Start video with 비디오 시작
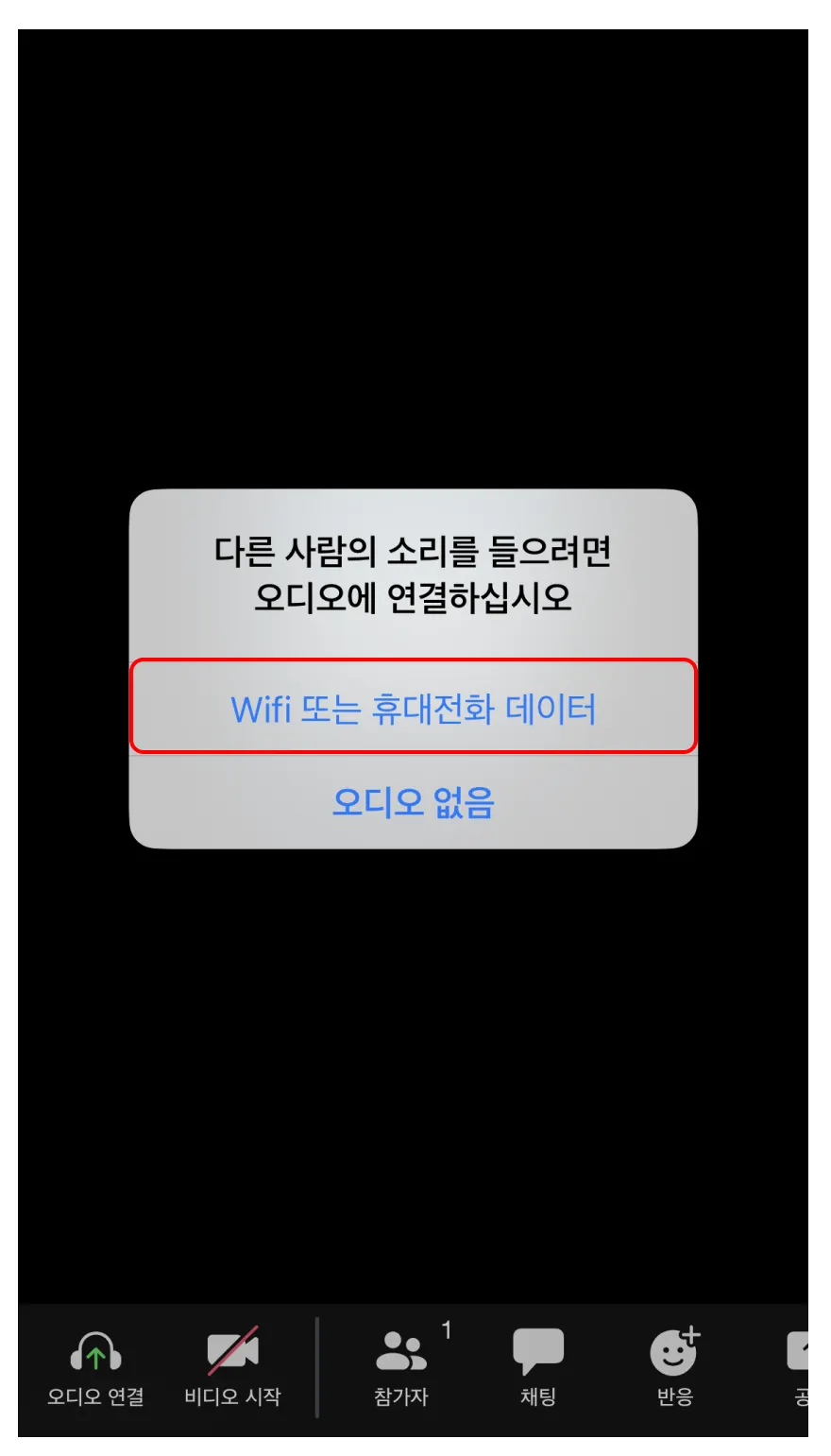Viewport: 831px width, 1456px height. tap(232, 1366)
